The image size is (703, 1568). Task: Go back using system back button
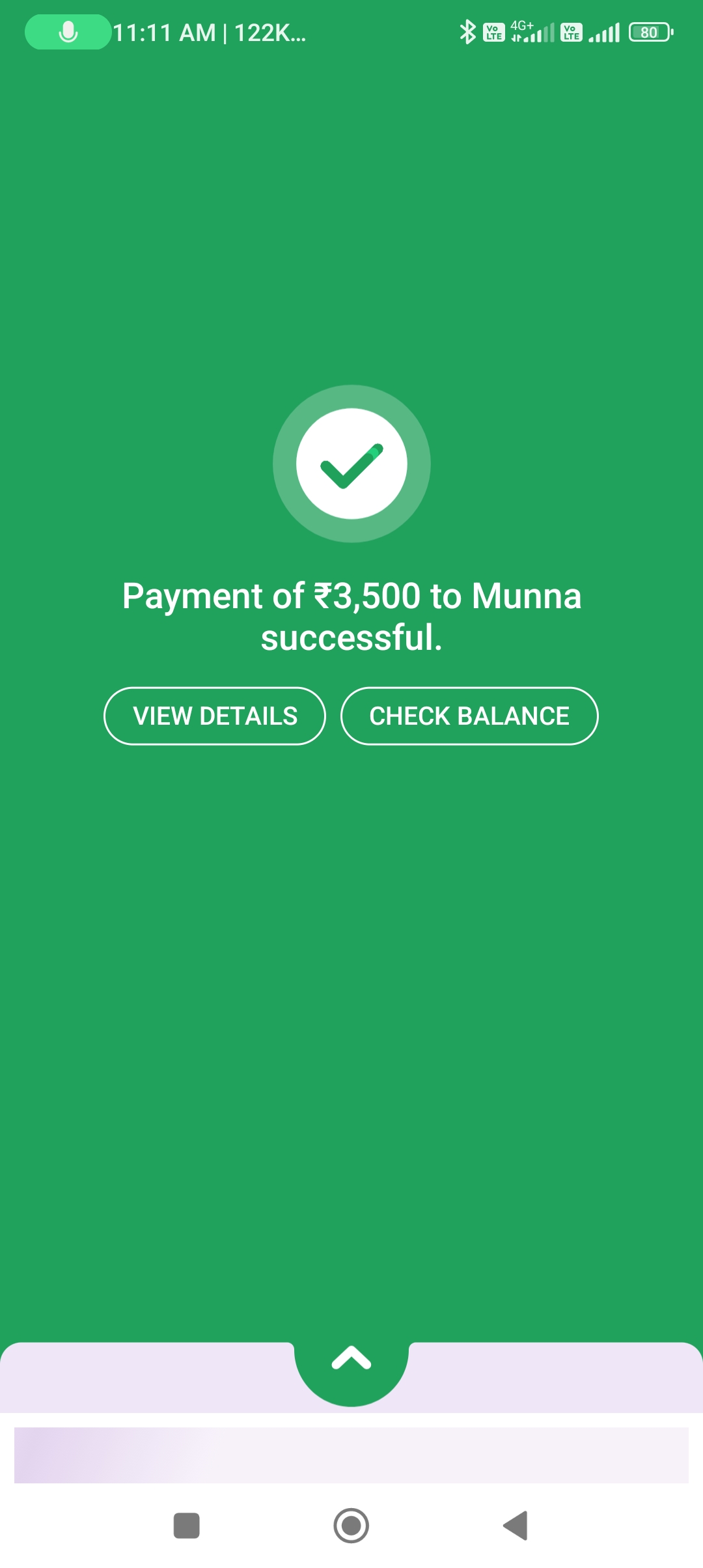pos(516,1525)
